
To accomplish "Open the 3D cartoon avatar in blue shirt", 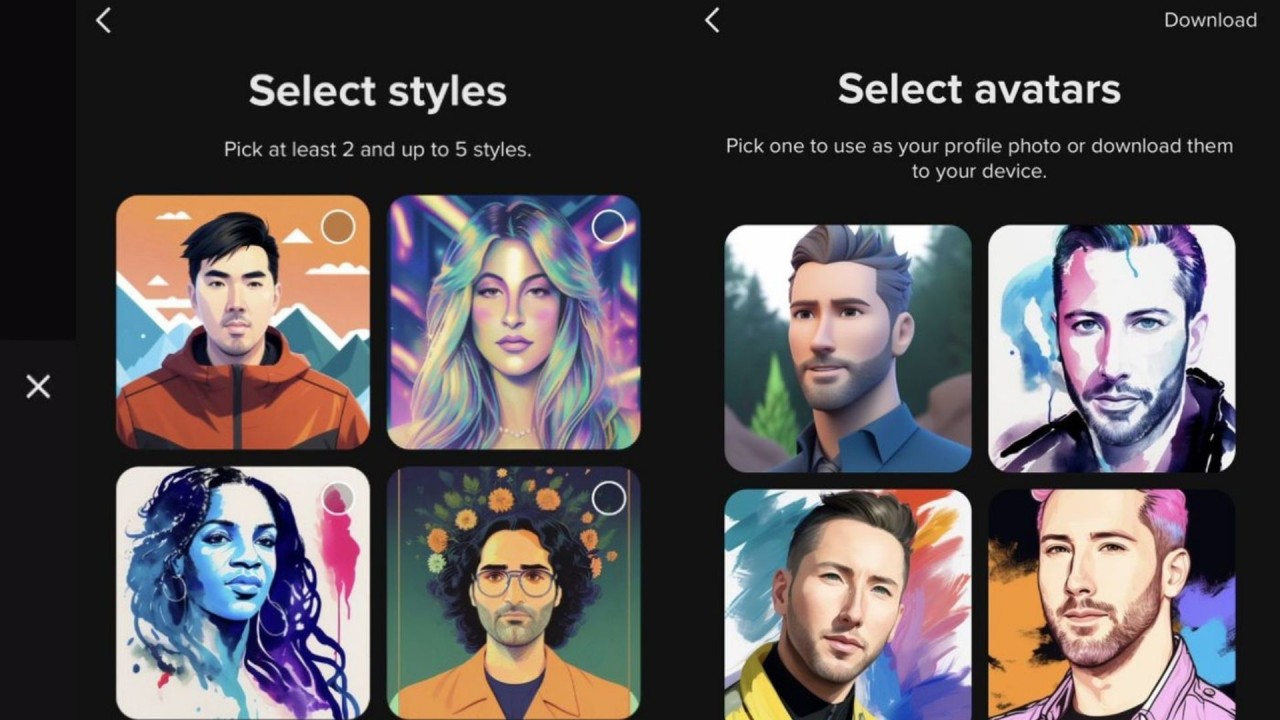I will click(x=847, y=348).
